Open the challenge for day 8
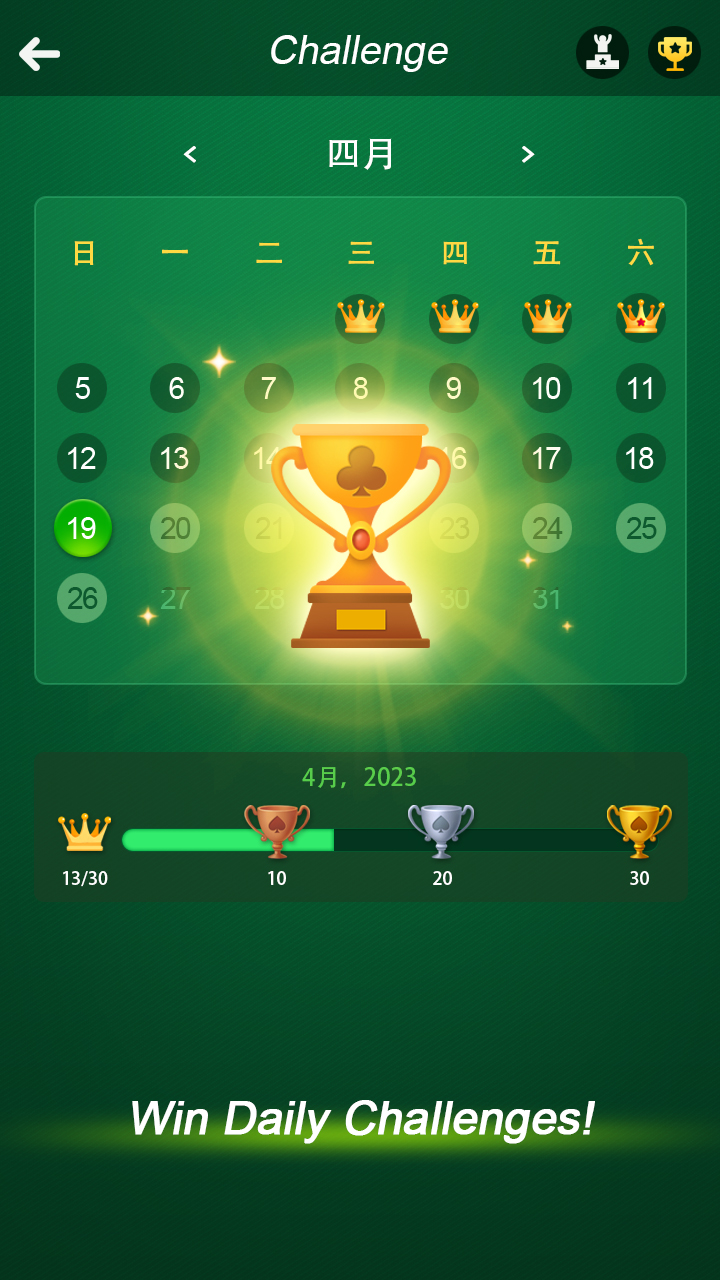This screenshot has width=720, height=1280. tap(360, 388)
